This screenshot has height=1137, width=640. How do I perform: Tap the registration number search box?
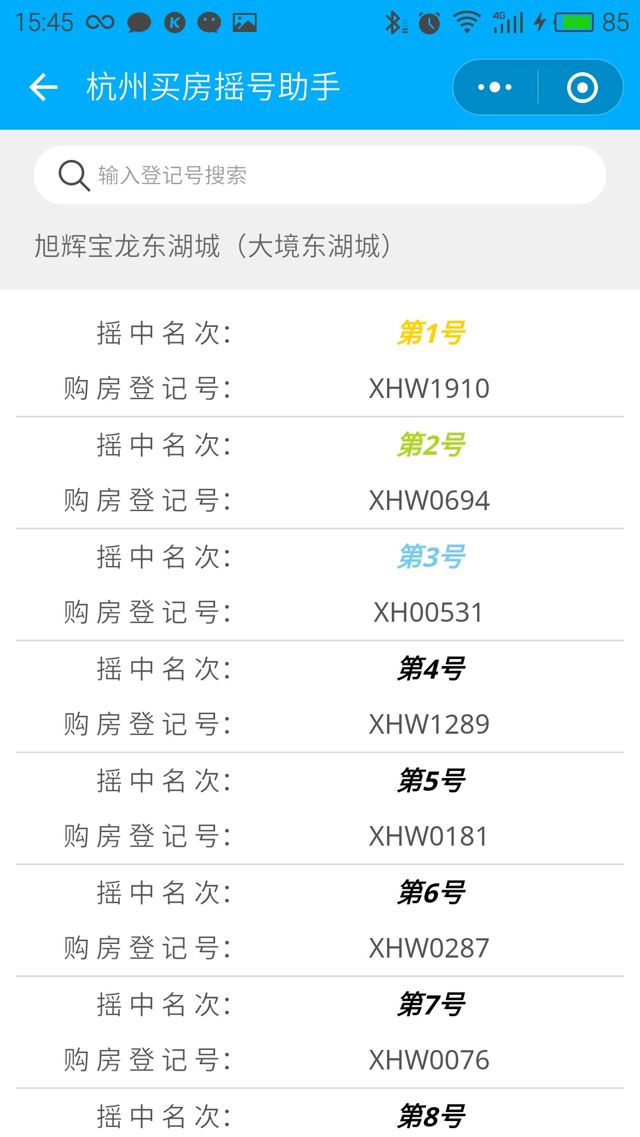pyautogui.click(x=320, y=176)
